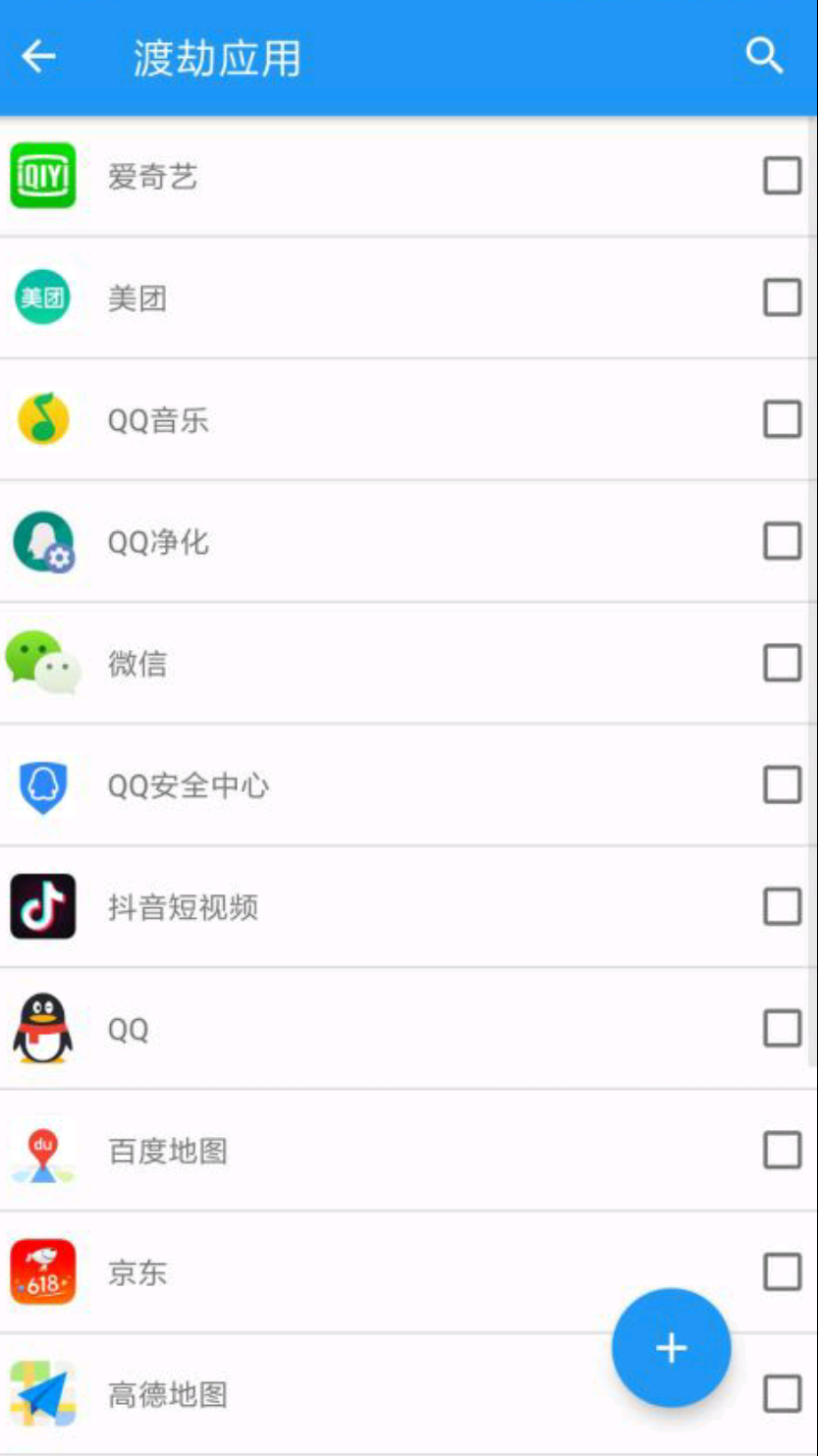Tap the floating plus button
818x1456 pixels.
tap(671, 1348)
